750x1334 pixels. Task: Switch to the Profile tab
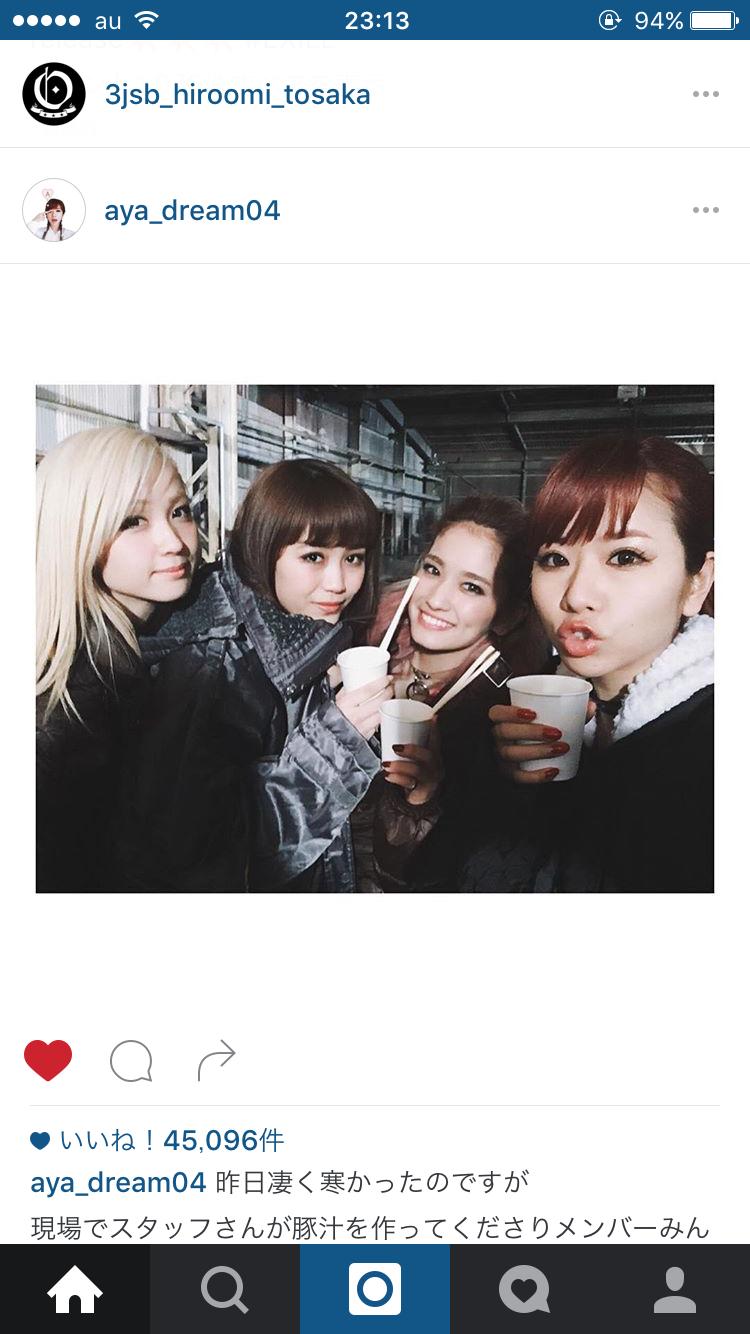pos(675,1290)
